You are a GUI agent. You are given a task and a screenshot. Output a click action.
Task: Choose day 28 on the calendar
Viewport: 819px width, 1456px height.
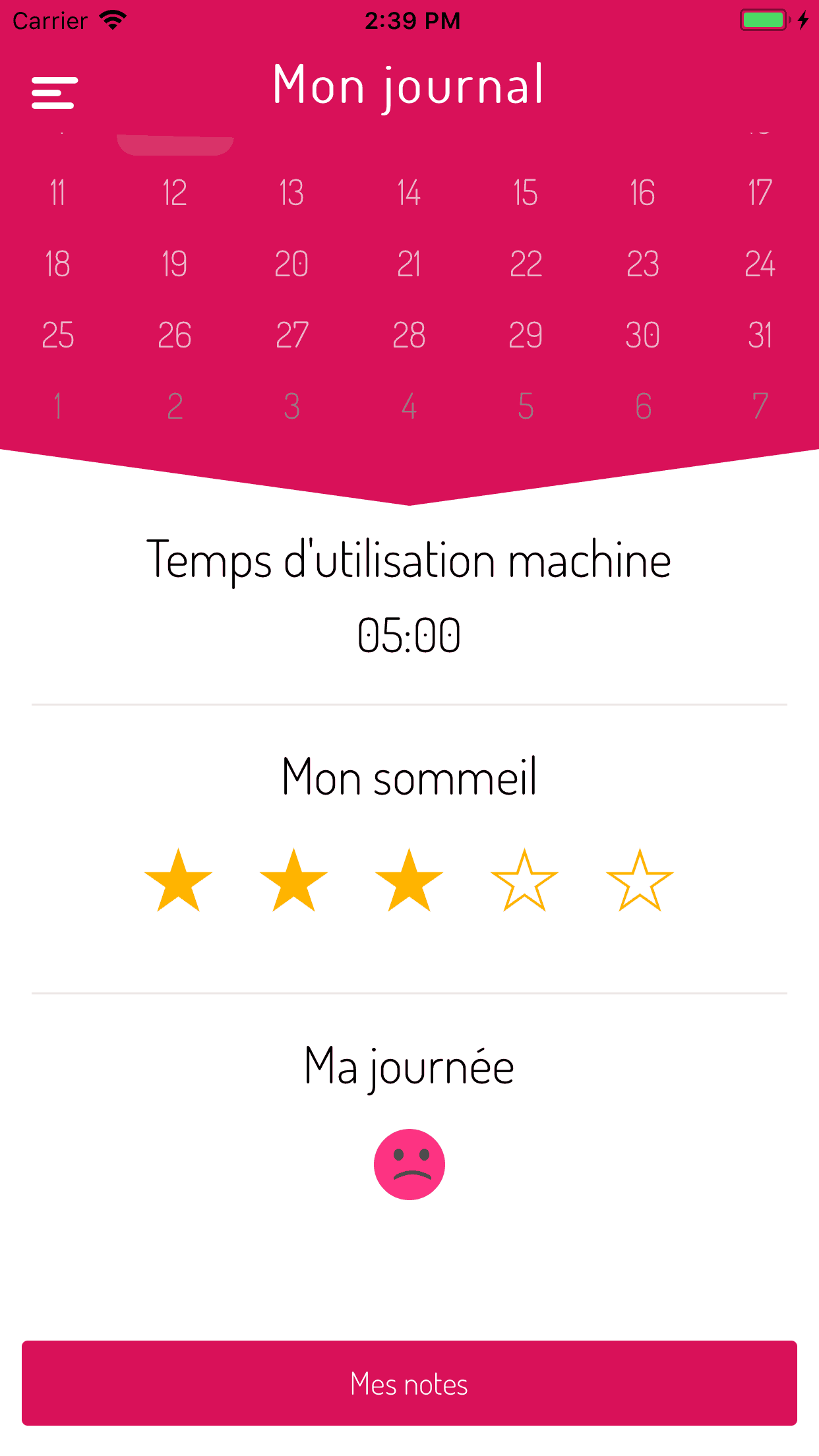pyautogui.click(x=409, y=335)
